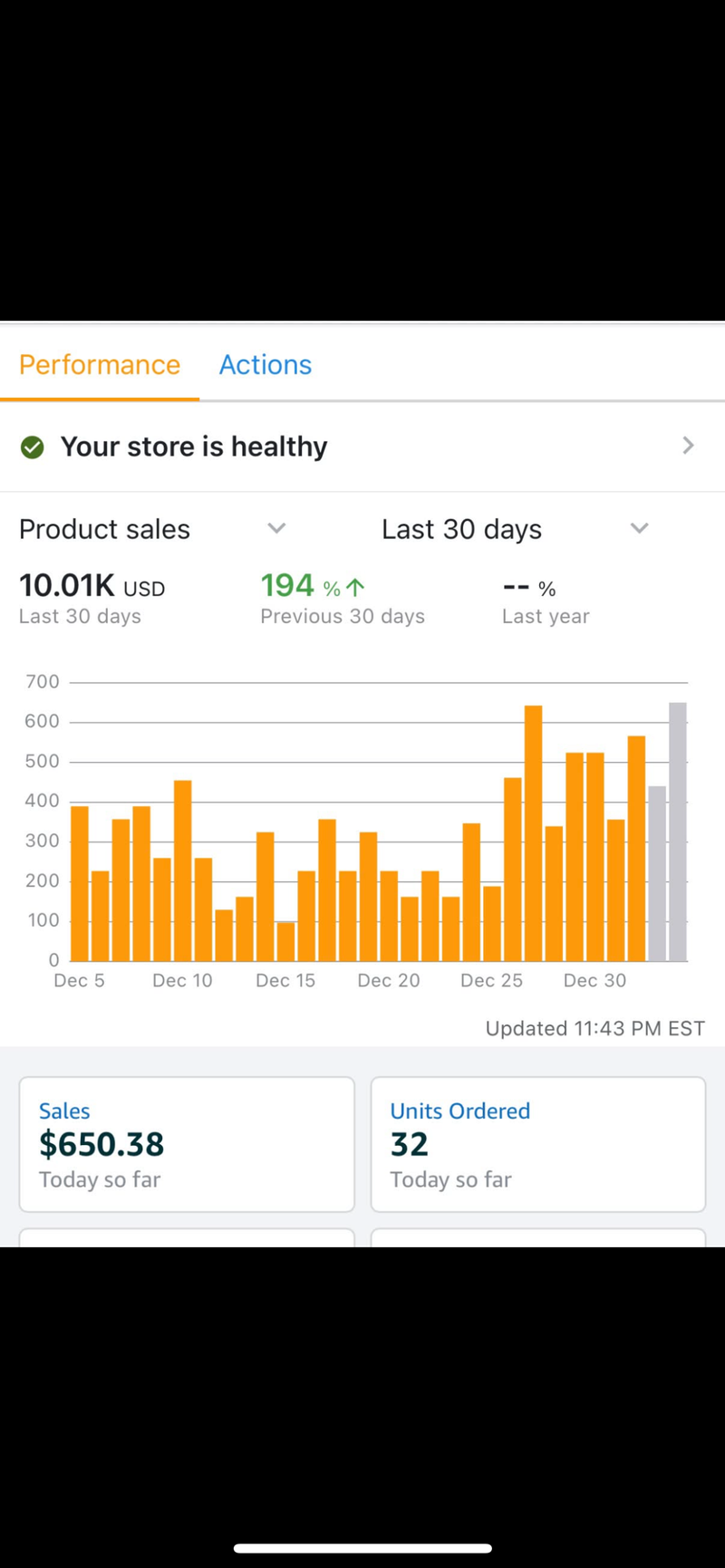Select the Performance tab
The image size is (725, 1568).
100,364
